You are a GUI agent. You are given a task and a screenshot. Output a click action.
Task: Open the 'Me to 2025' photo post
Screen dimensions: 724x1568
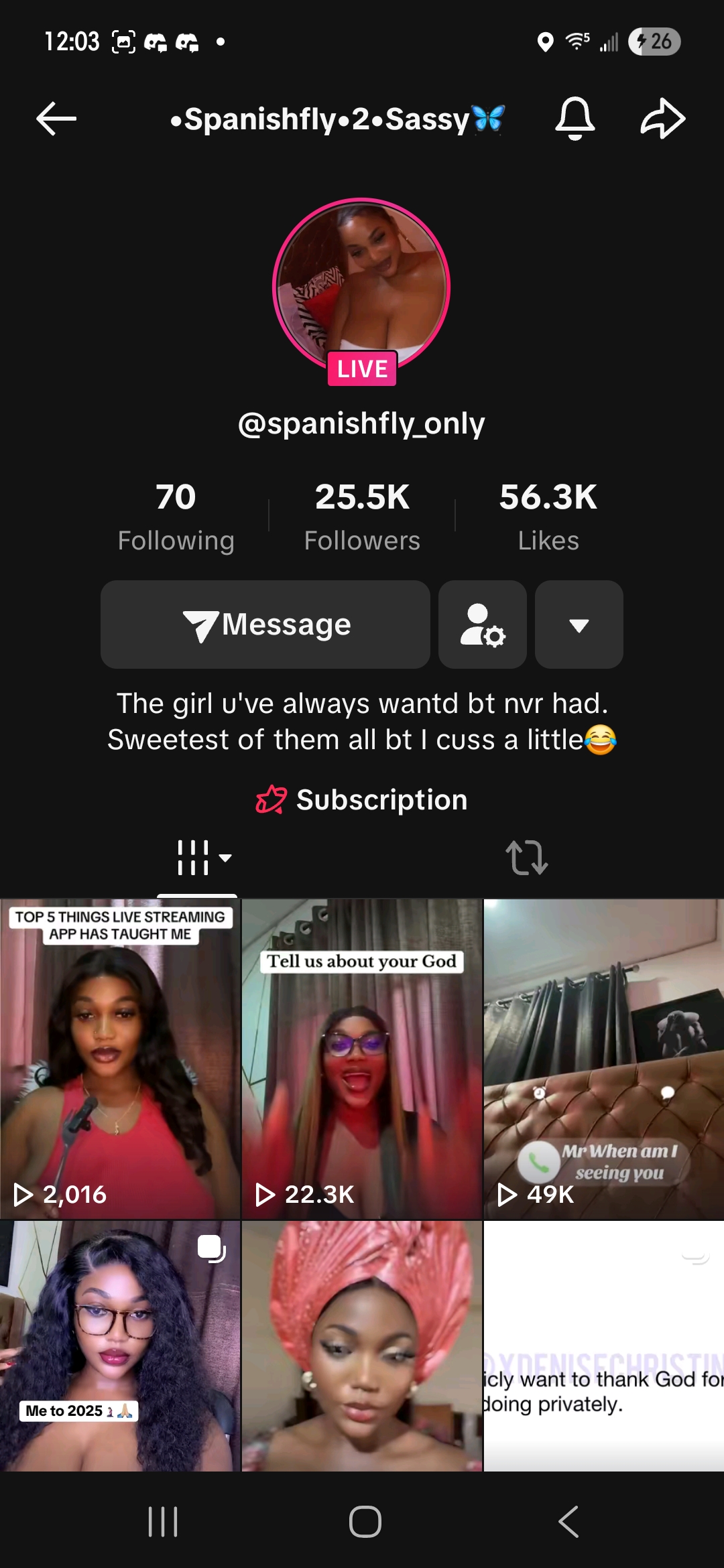tap(121, 1347)
